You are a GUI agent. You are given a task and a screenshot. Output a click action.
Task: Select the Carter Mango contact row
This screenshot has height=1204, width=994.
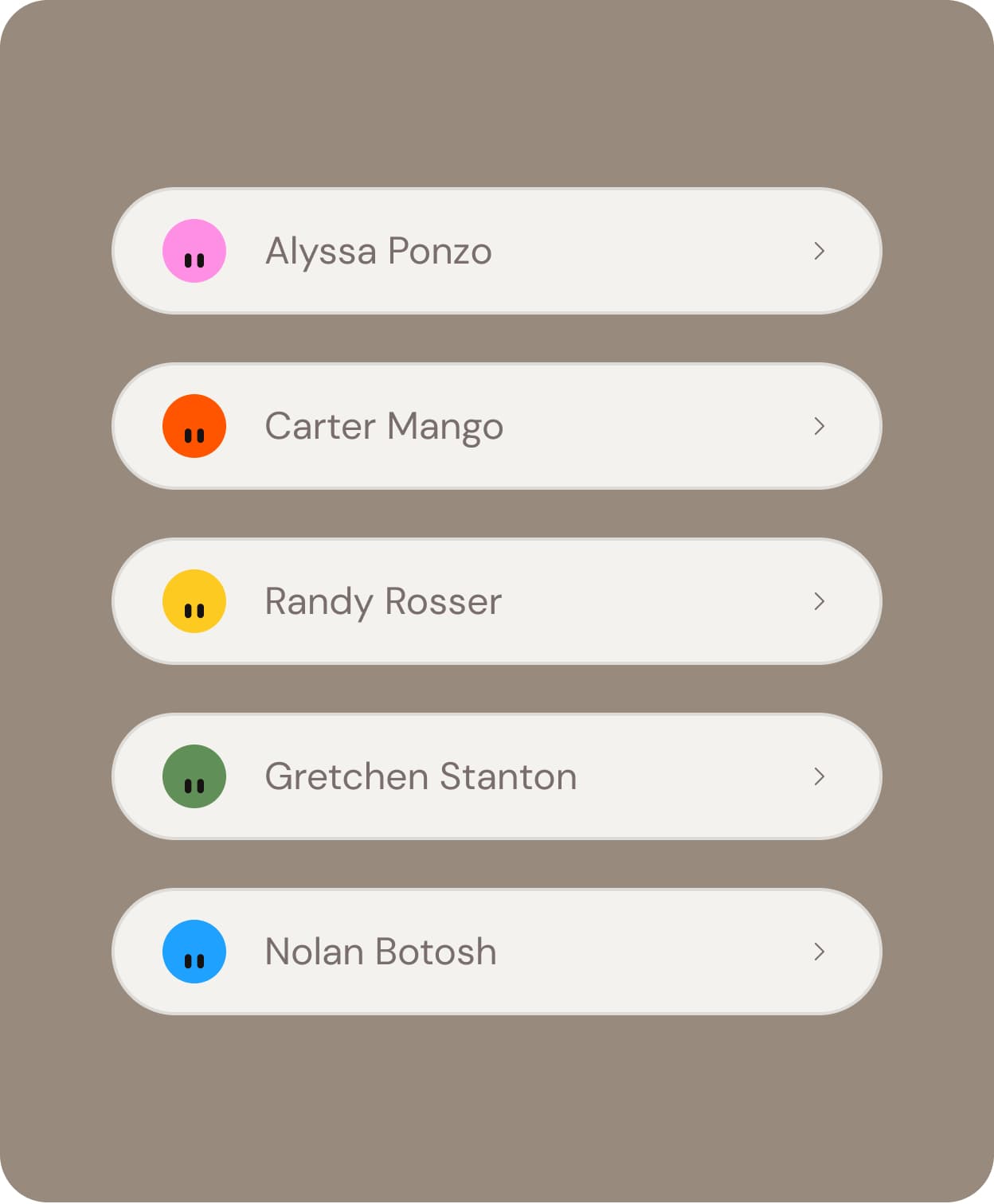point(497,426)
